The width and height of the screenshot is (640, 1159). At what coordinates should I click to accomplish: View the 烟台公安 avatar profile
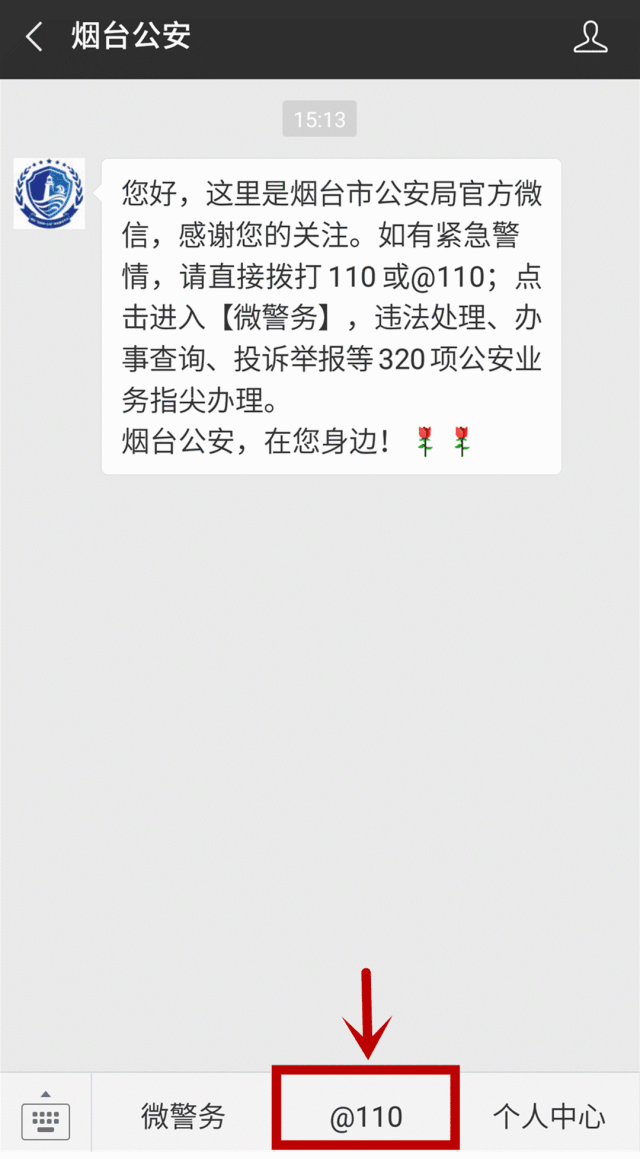[x=49, y=194]
